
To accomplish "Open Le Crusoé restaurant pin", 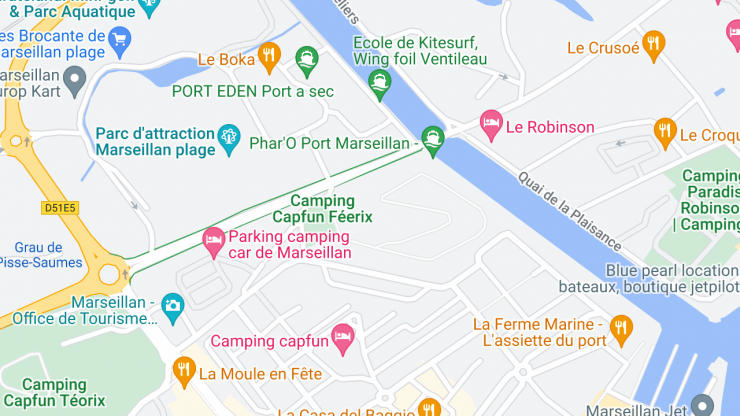I will [654, 43].
